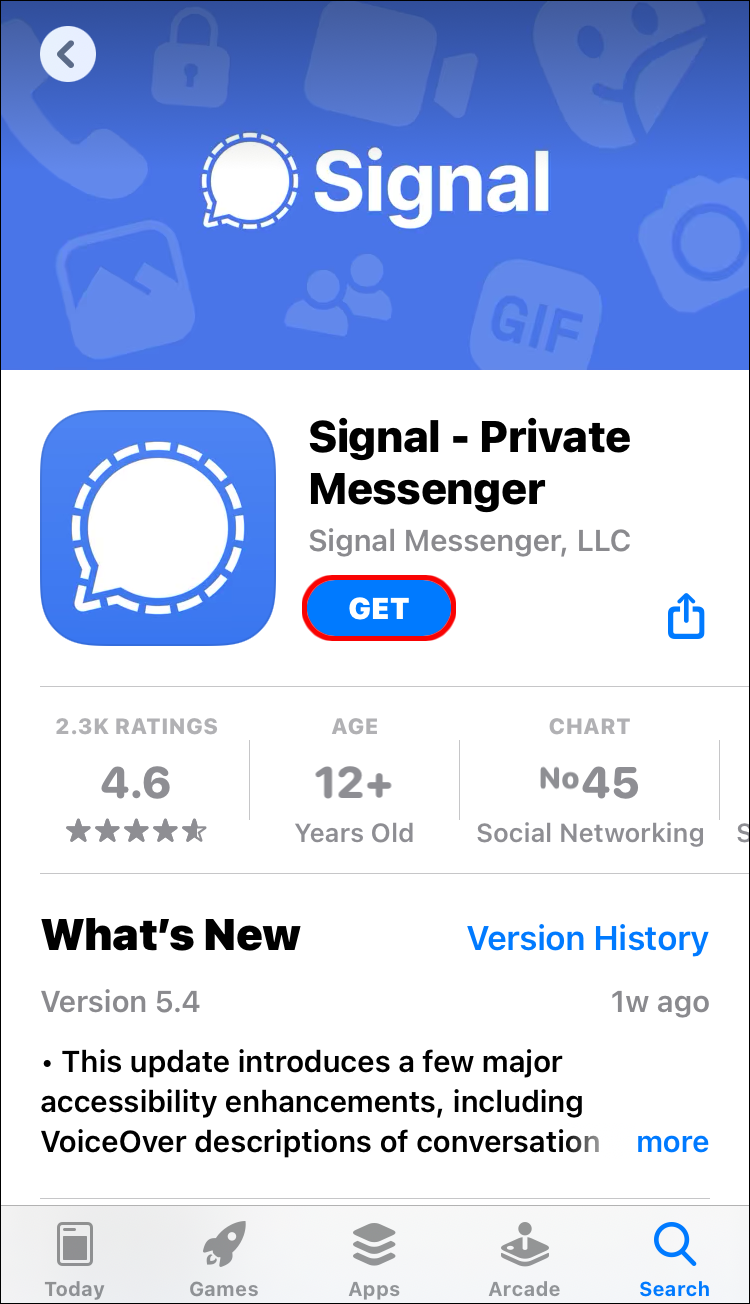View the 4.6 ratings section
The width and height of the screenshot is (750, 1304).
tap(136, 782)
